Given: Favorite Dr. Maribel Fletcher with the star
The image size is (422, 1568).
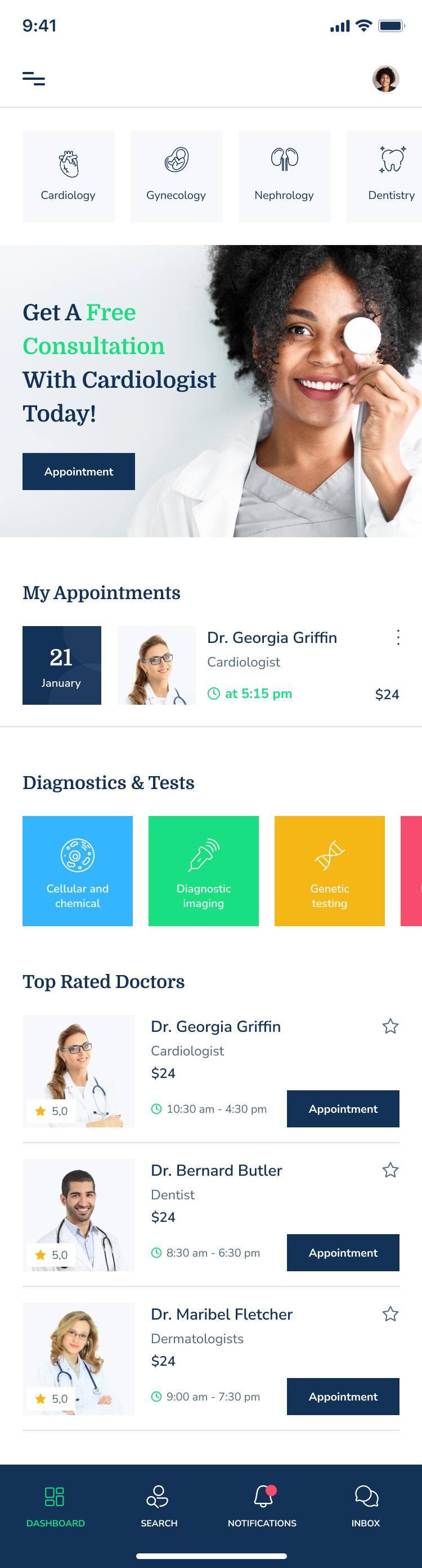Looking at the screenshot, I should click(x=390, y=1313).
